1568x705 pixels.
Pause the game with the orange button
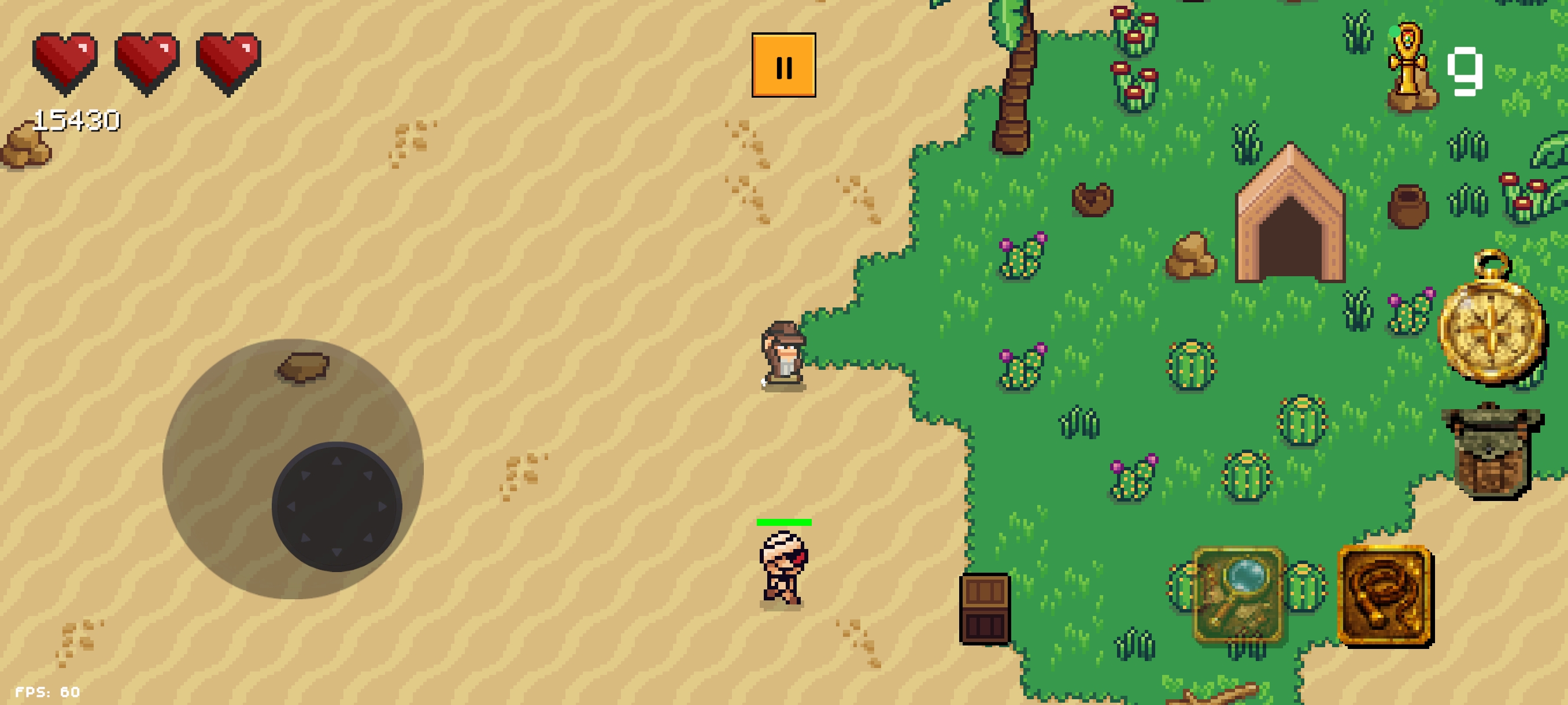783,65
